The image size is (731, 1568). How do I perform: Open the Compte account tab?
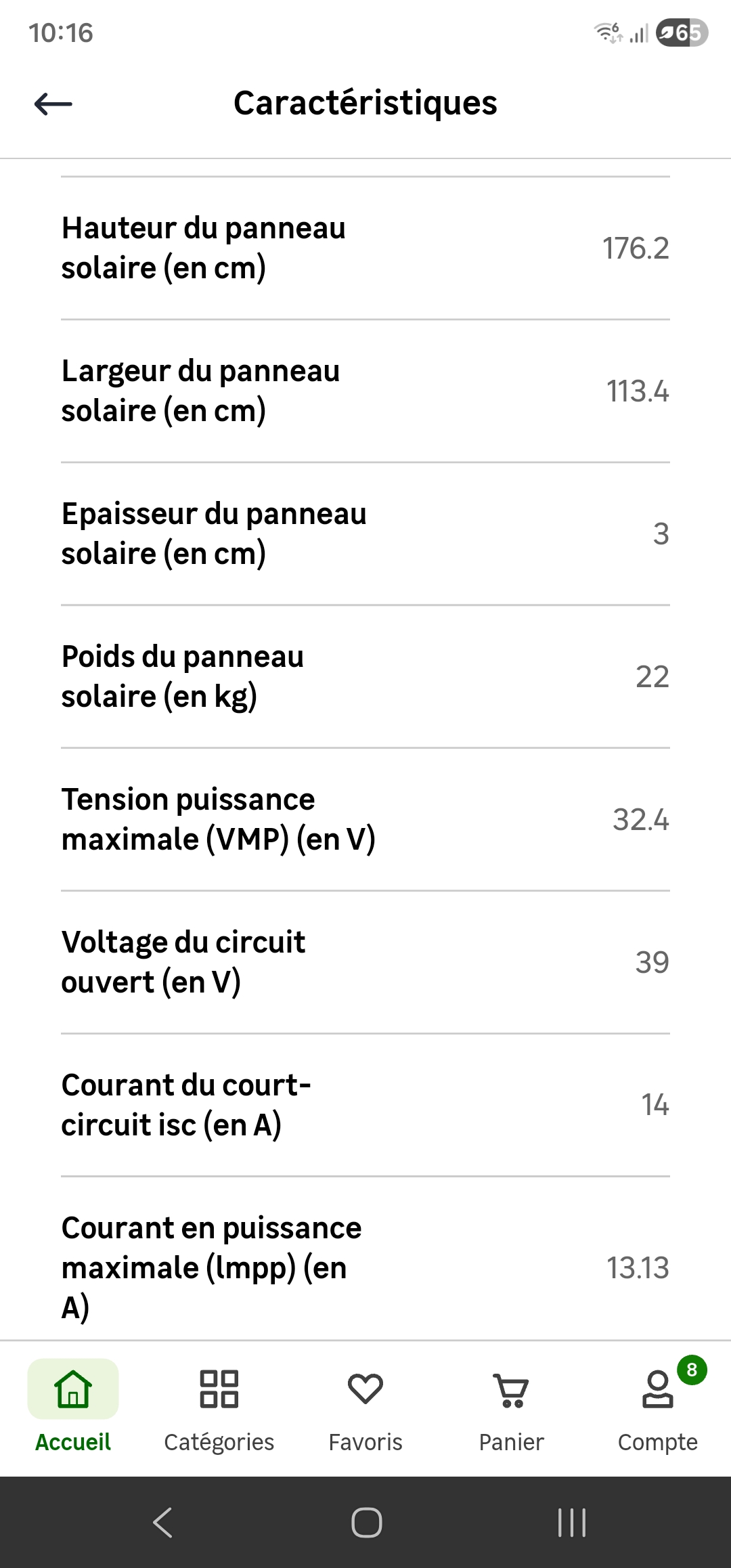[x=658, y=1406]
